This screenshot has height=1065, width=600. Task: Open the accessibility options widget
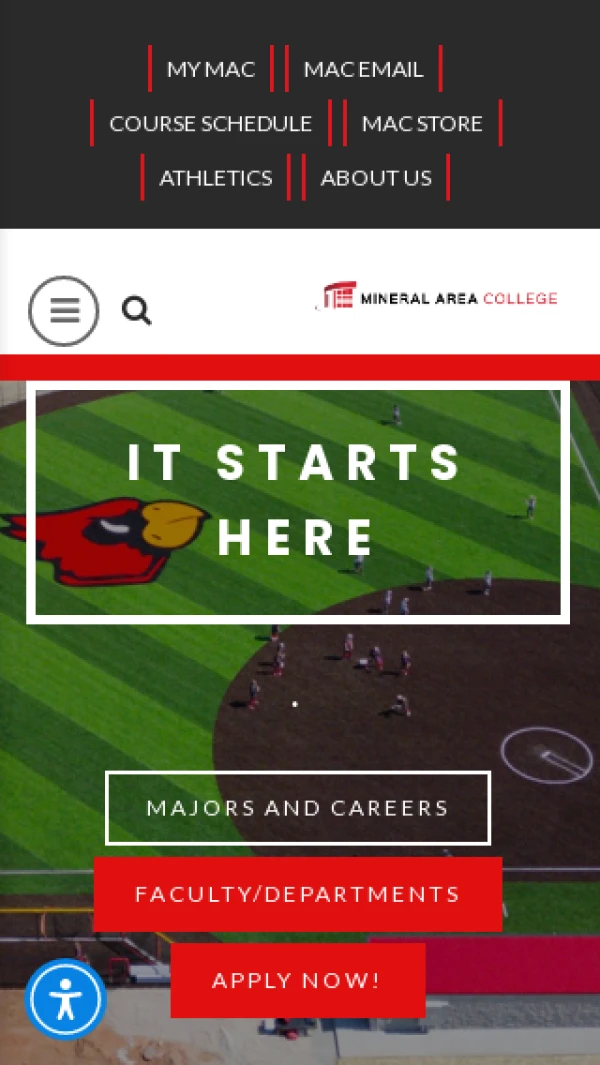(x=66, y=999)
